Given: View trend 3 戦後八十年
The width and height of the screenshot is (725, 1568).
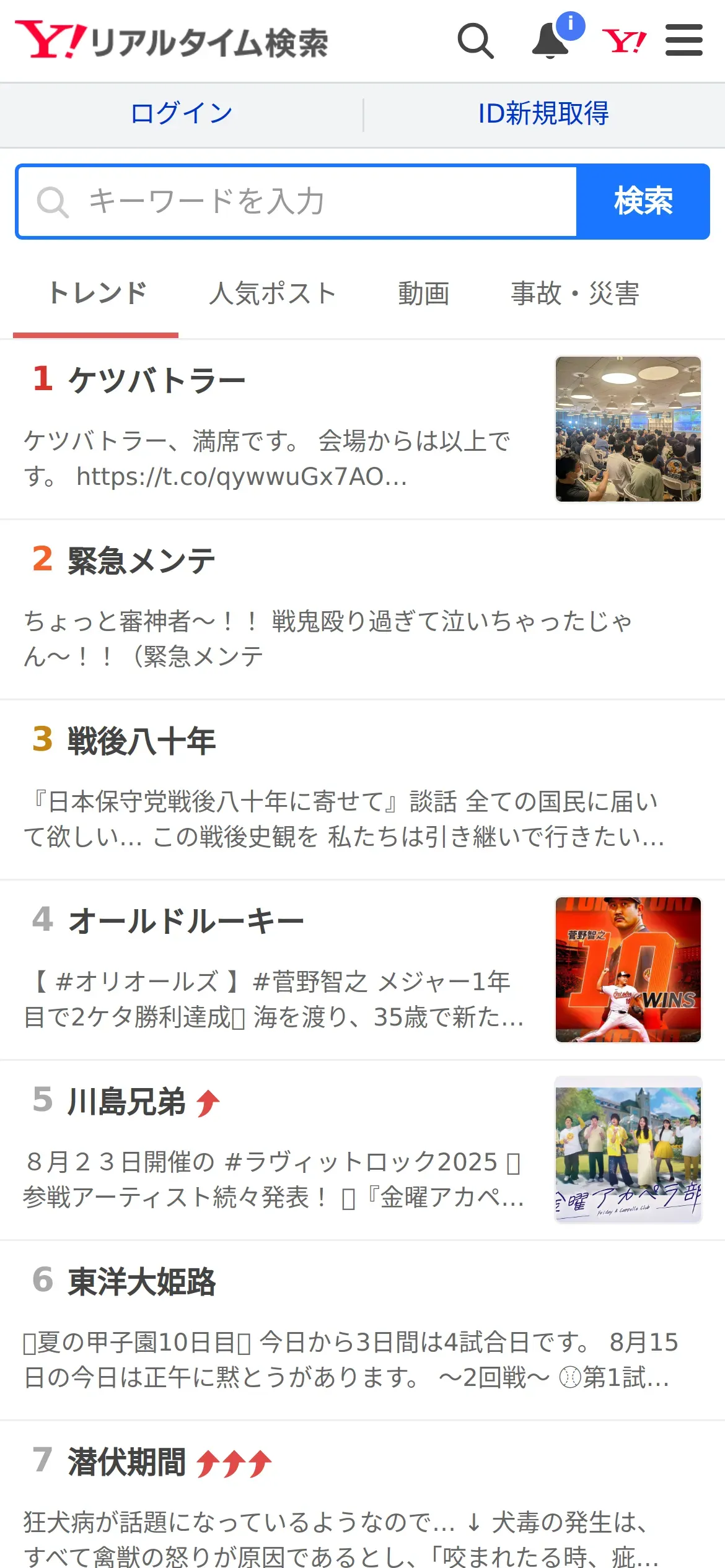Looking at the screenshot, I should click(141, 741).
